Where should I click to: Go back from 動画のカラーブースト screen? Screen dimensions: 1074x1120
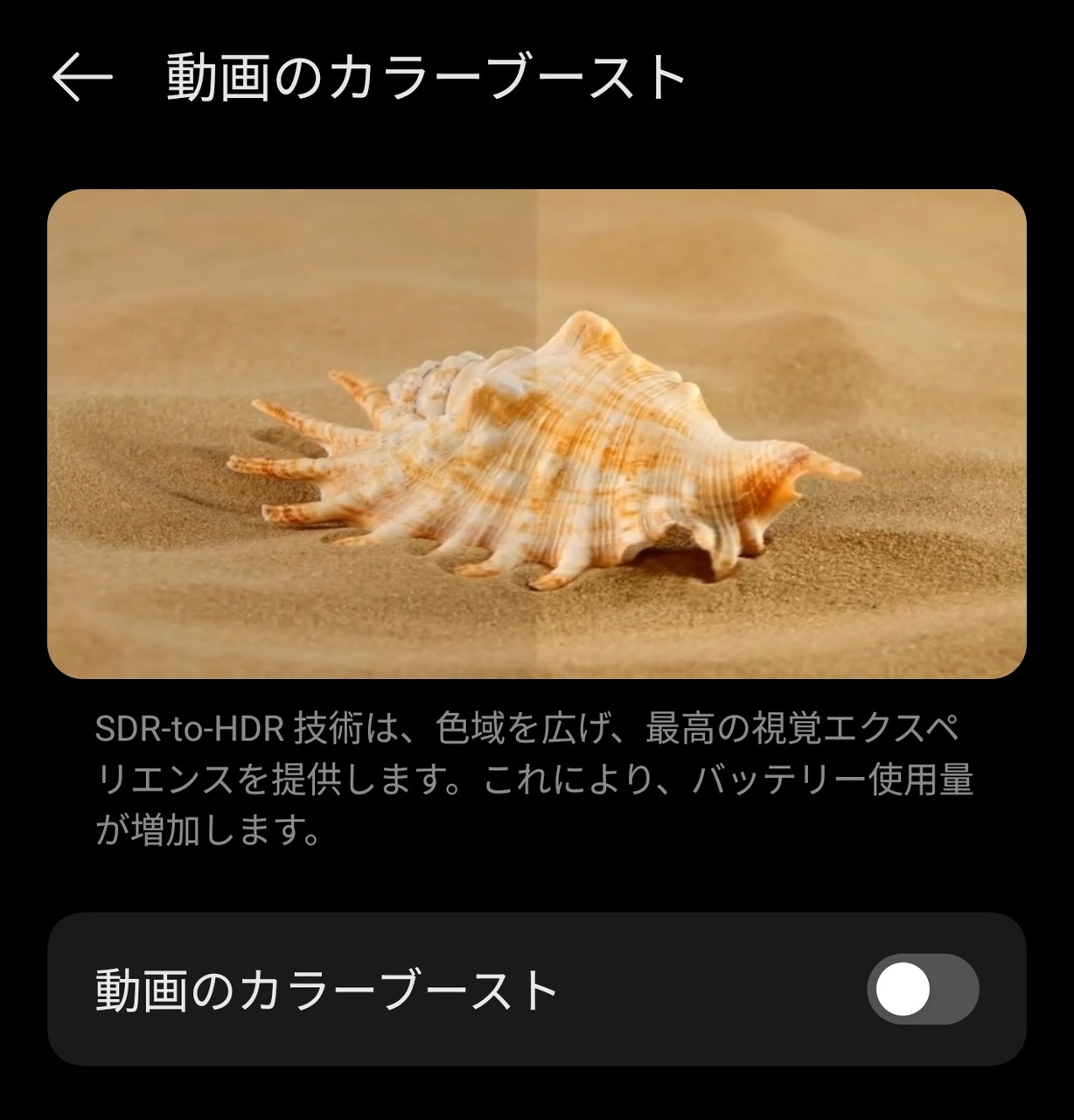pyautogui.click(x=82, y=77)
